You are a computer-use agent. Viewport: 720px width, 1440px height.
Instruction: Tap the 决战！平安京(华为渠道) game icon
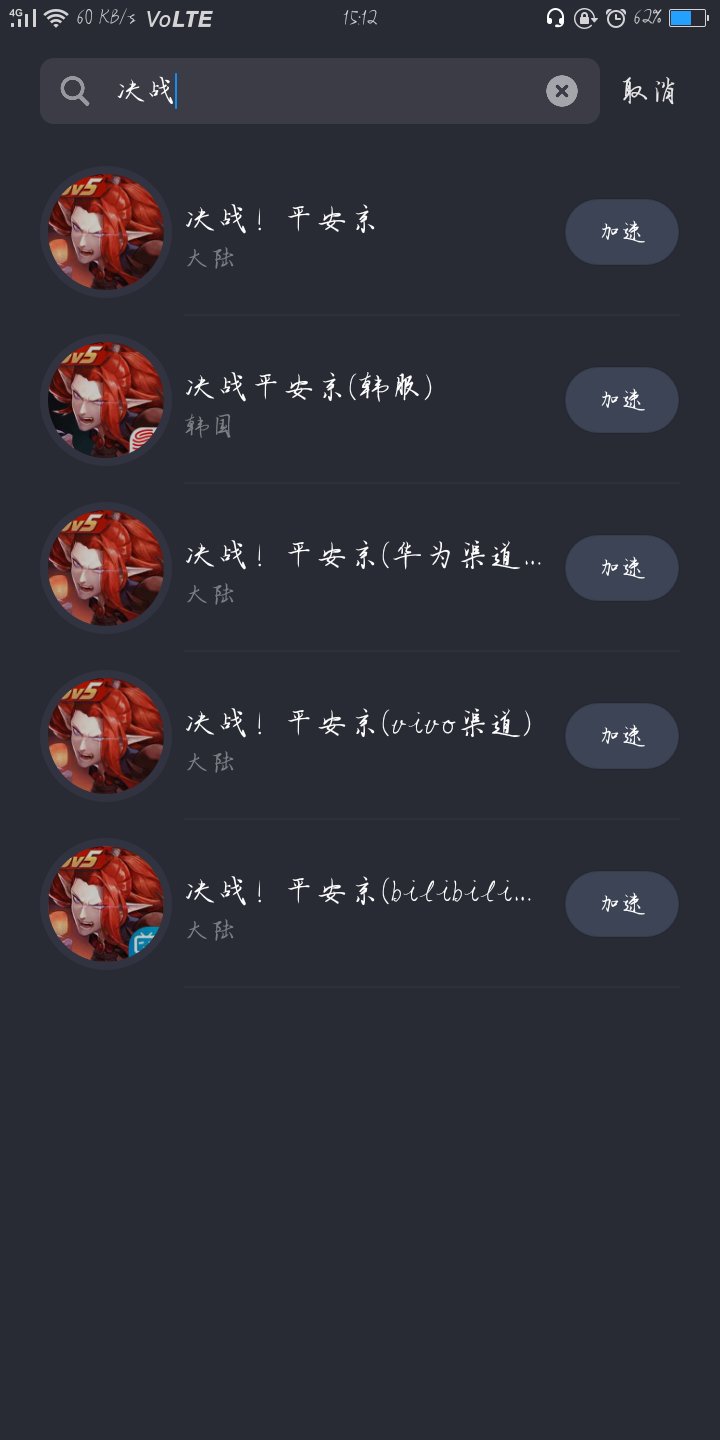coord(106,567)
